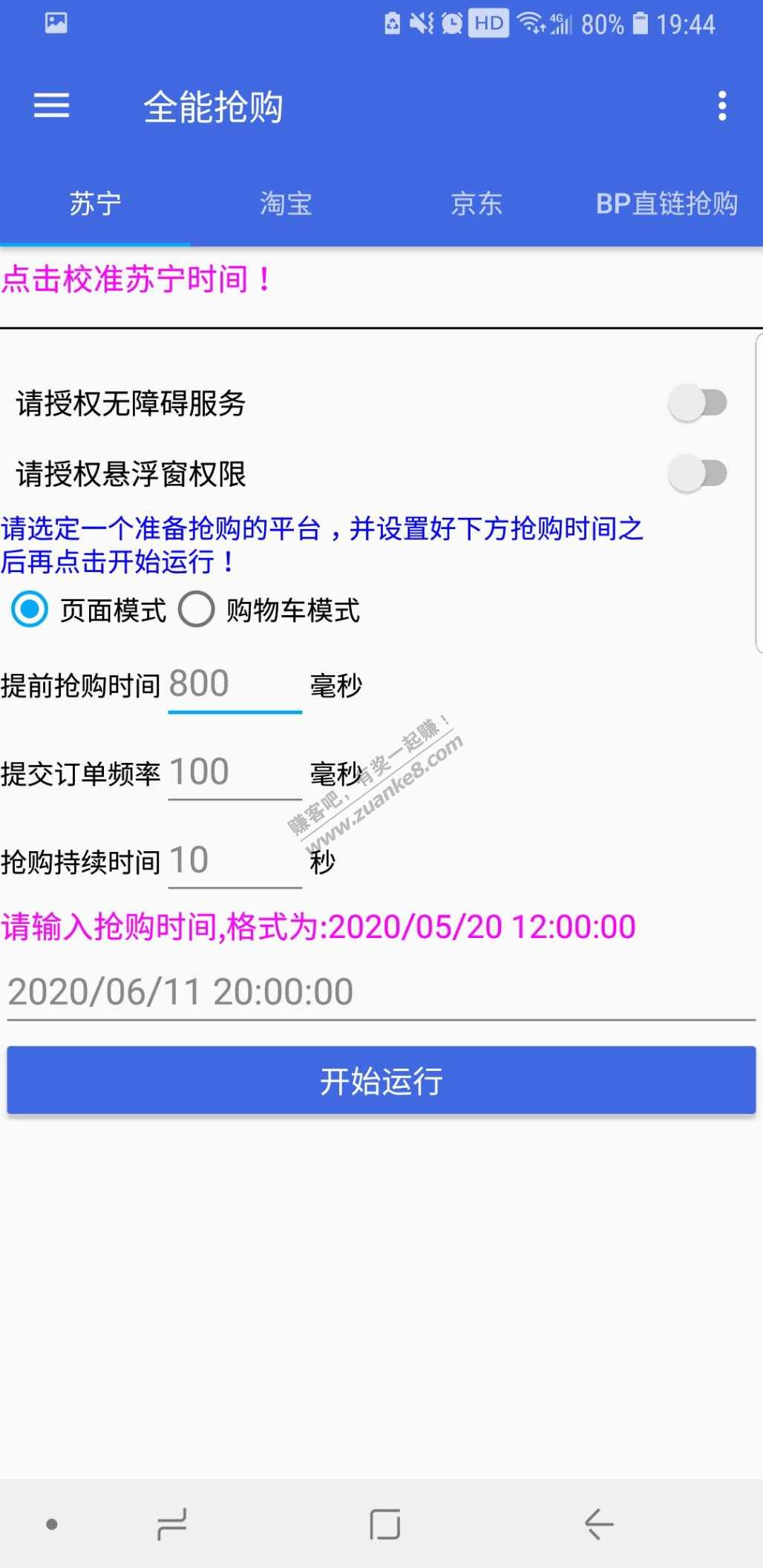Select the 页面模式 radio button
The width and height of the screenshot is (763, 1568).
(x=30, y=610)
